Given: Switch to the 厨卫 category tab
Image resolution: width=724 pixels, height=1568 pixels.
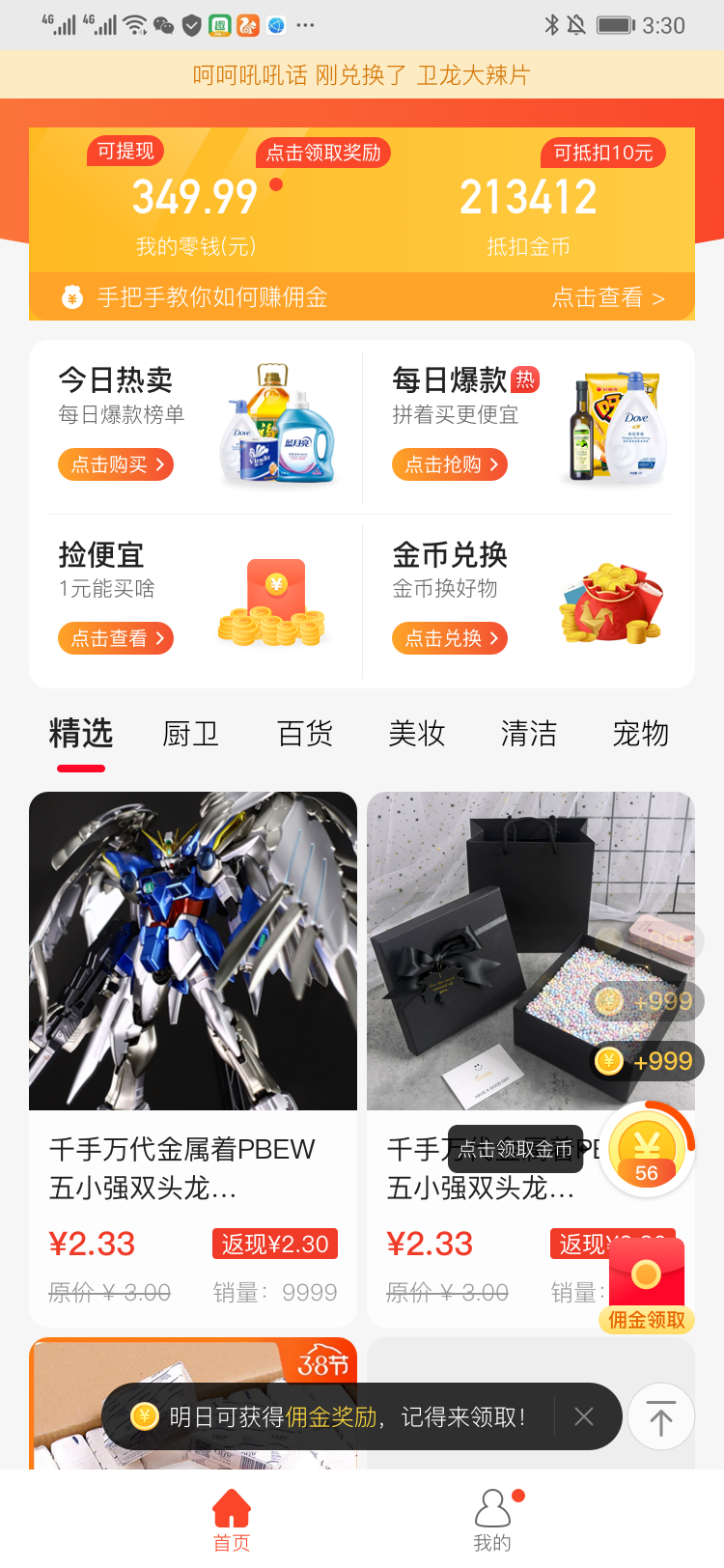Looking at the screenshot, I should (x=191, y=735).
